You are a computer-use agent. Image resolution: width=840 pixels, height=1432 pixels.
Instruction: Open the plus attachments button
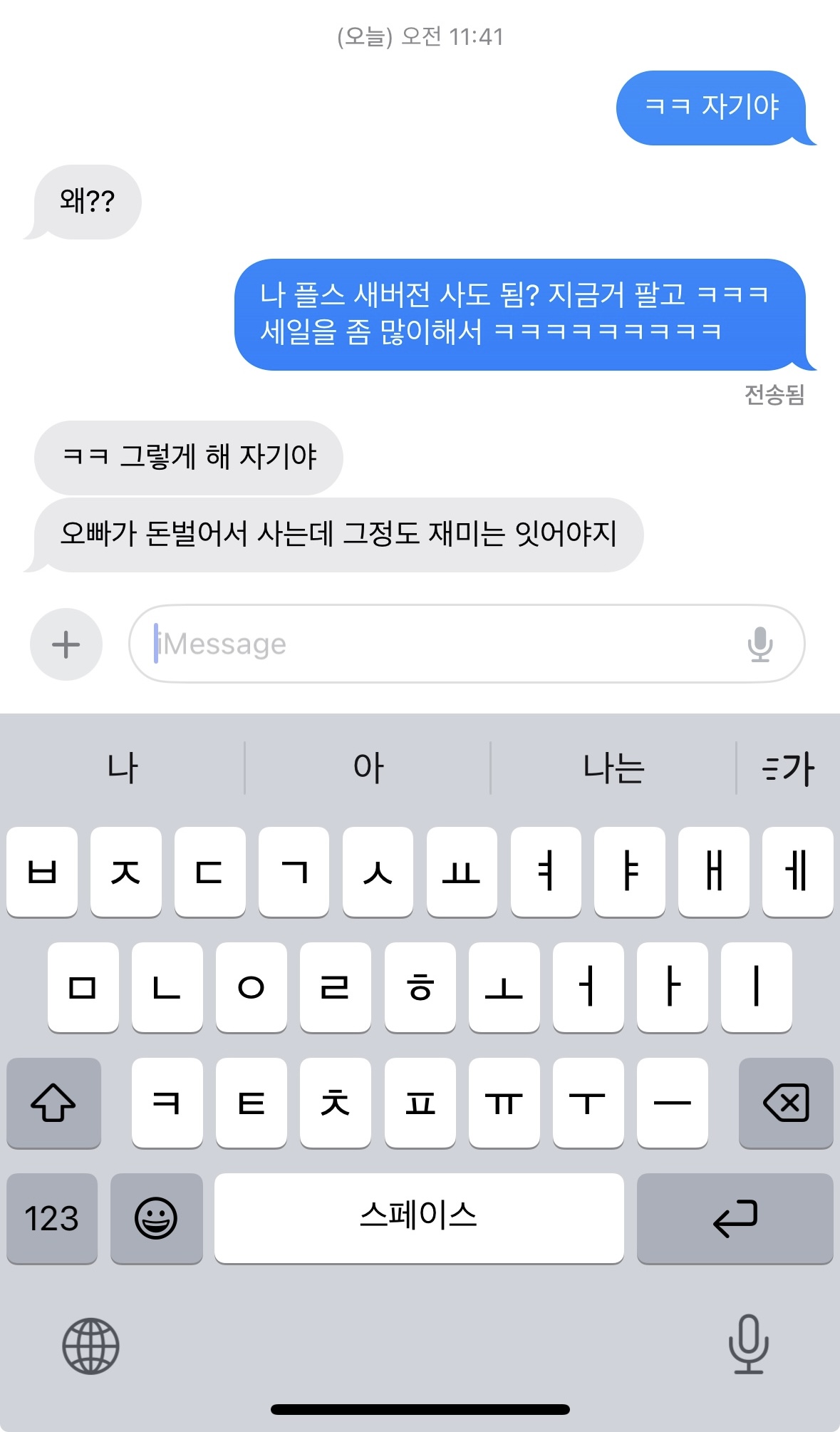point(66,644)
